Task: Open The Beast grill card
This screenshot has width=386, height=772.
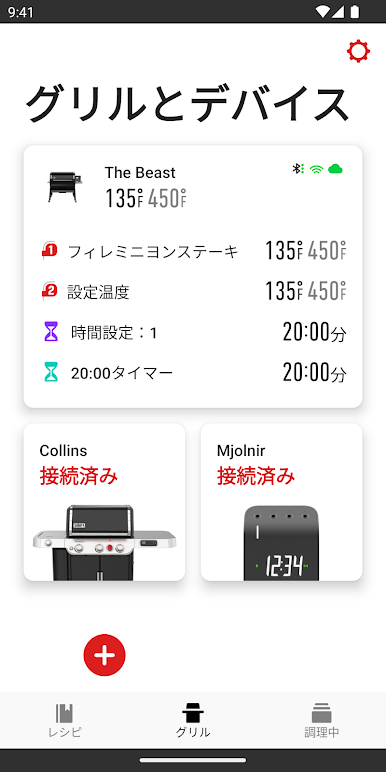Action: tap(193, 276)
